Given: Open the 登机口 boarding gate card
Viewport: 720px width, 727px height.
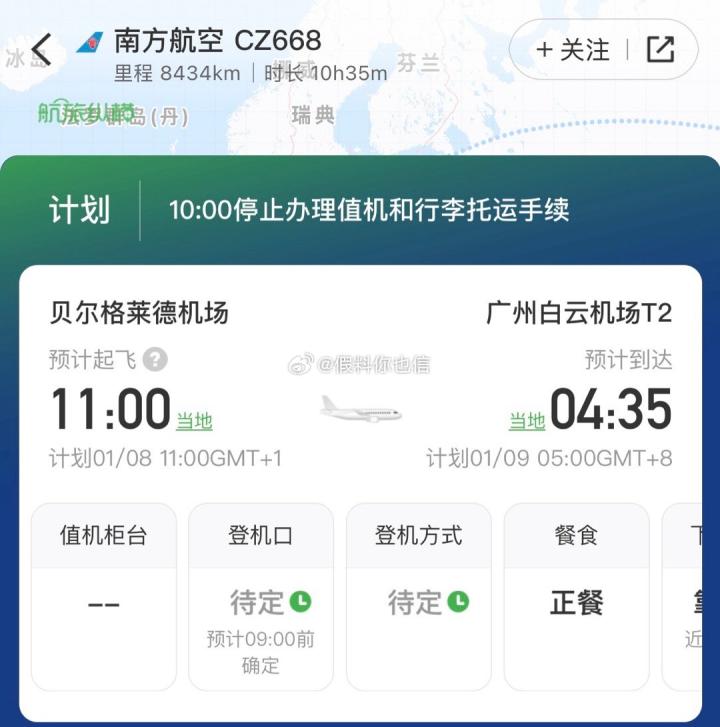Looking at the screenshot, I should pos(260,597).
